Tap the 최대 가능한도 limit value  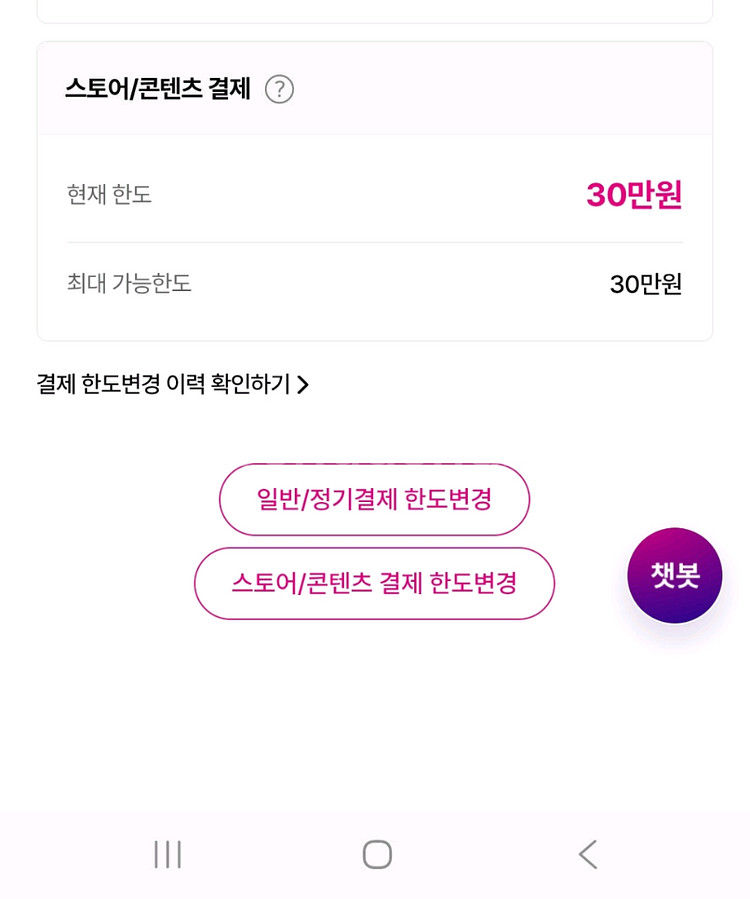click(644, 284)
